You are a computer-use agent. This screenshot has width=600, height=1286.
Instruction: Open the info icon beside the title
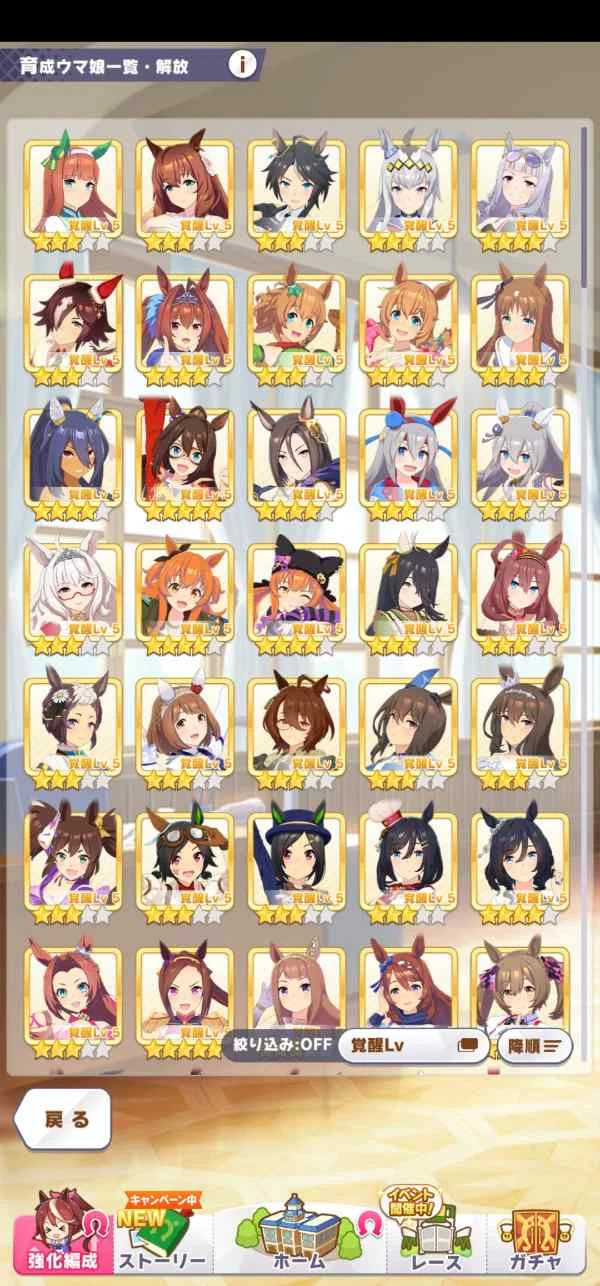tap(242, 65)
